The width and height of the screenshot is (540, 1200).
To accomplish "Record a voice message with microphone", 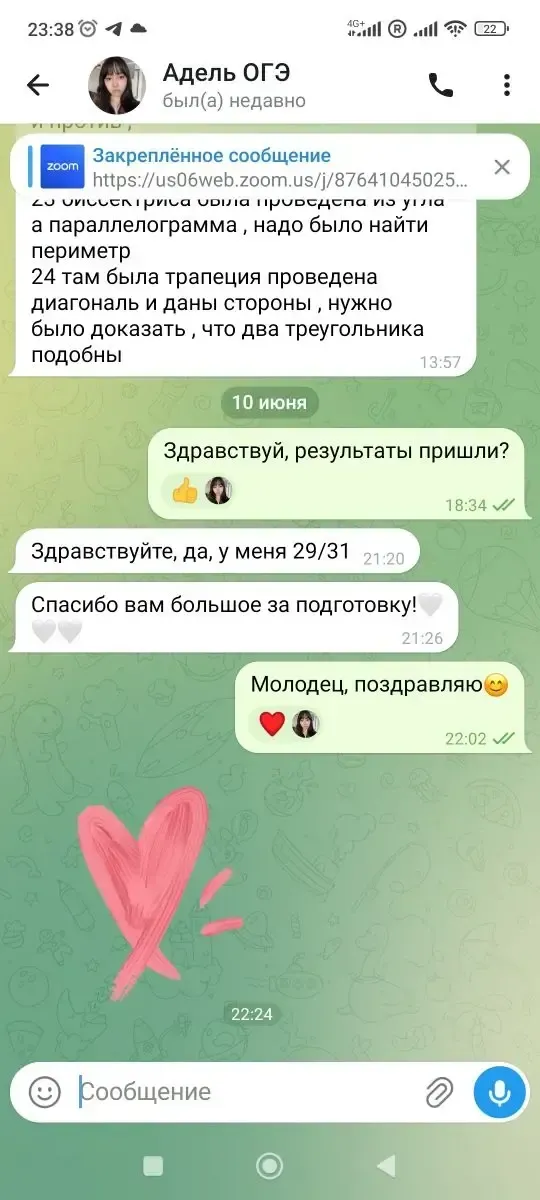I will pos(500,1093).
